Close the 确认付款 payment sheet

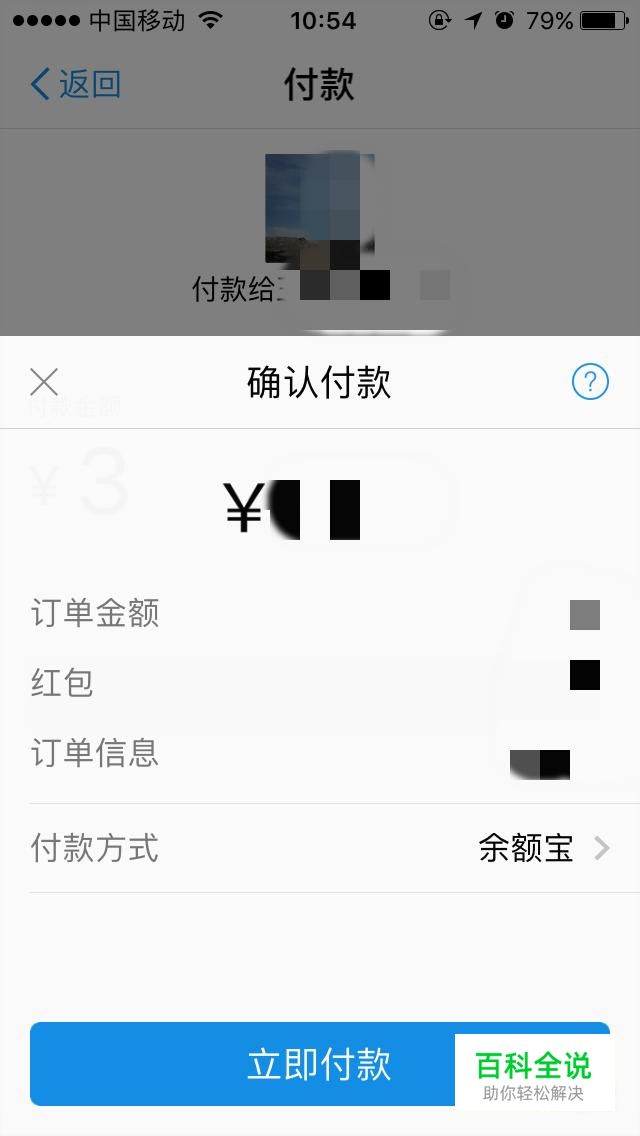[44, 382]
